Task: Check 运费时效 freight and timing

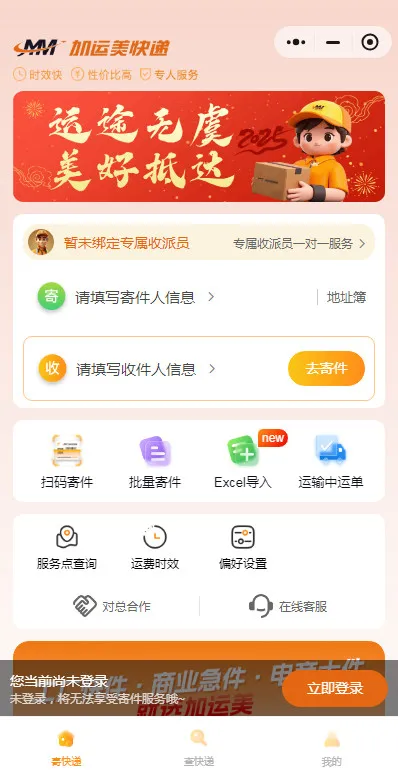Action: pyautogui.click(x=155, y=547)
